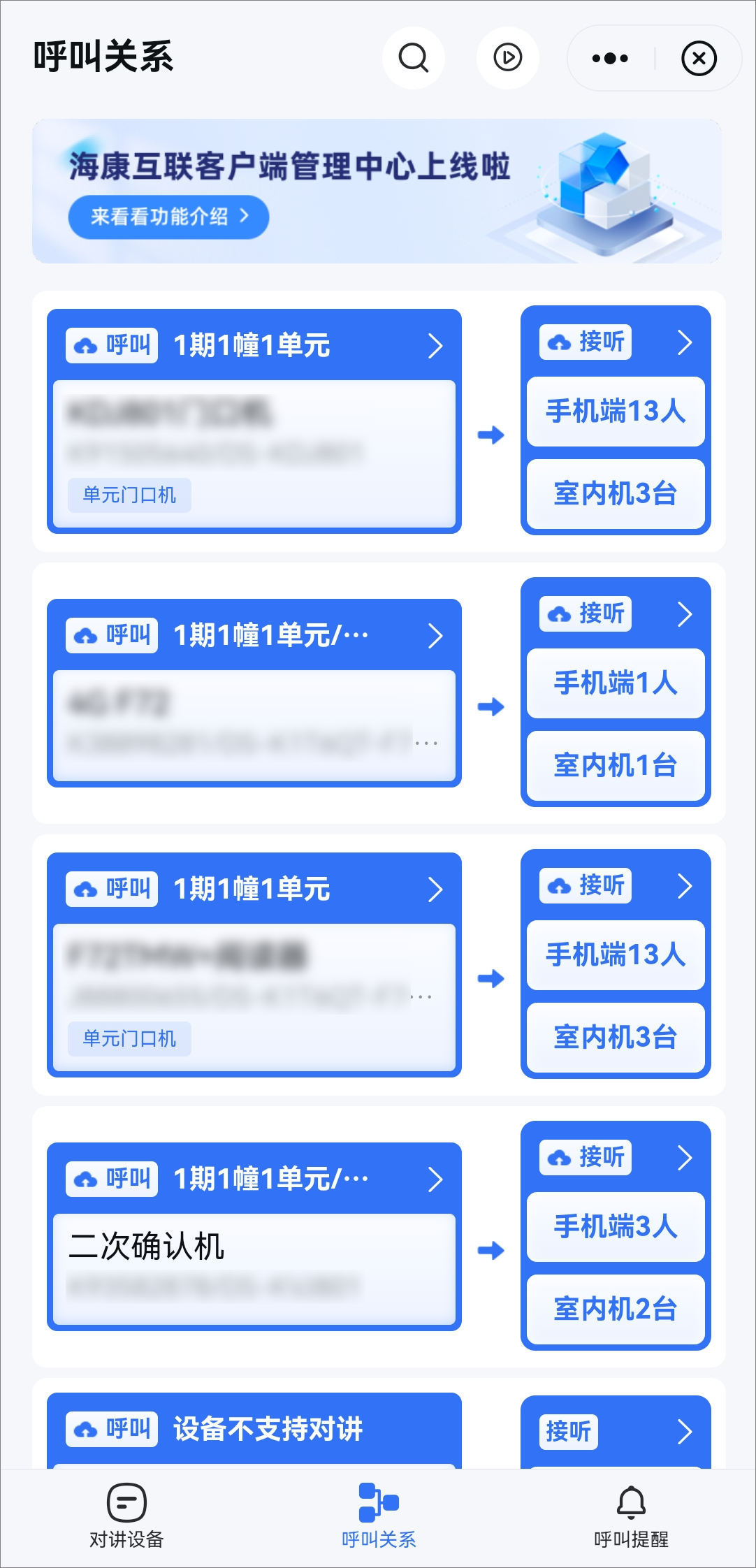Open the three-dot more menu

tap(610, 58)
